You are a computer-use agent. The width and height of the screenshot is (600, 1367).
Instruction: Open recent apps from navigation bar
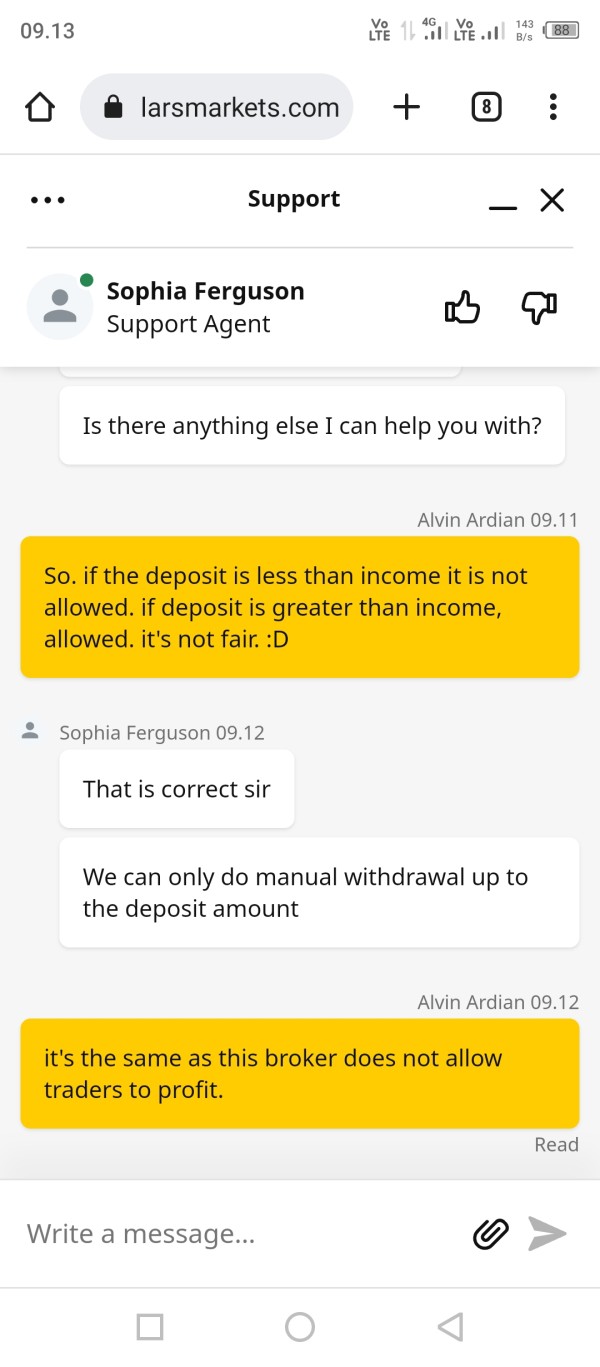[150, 1327]
